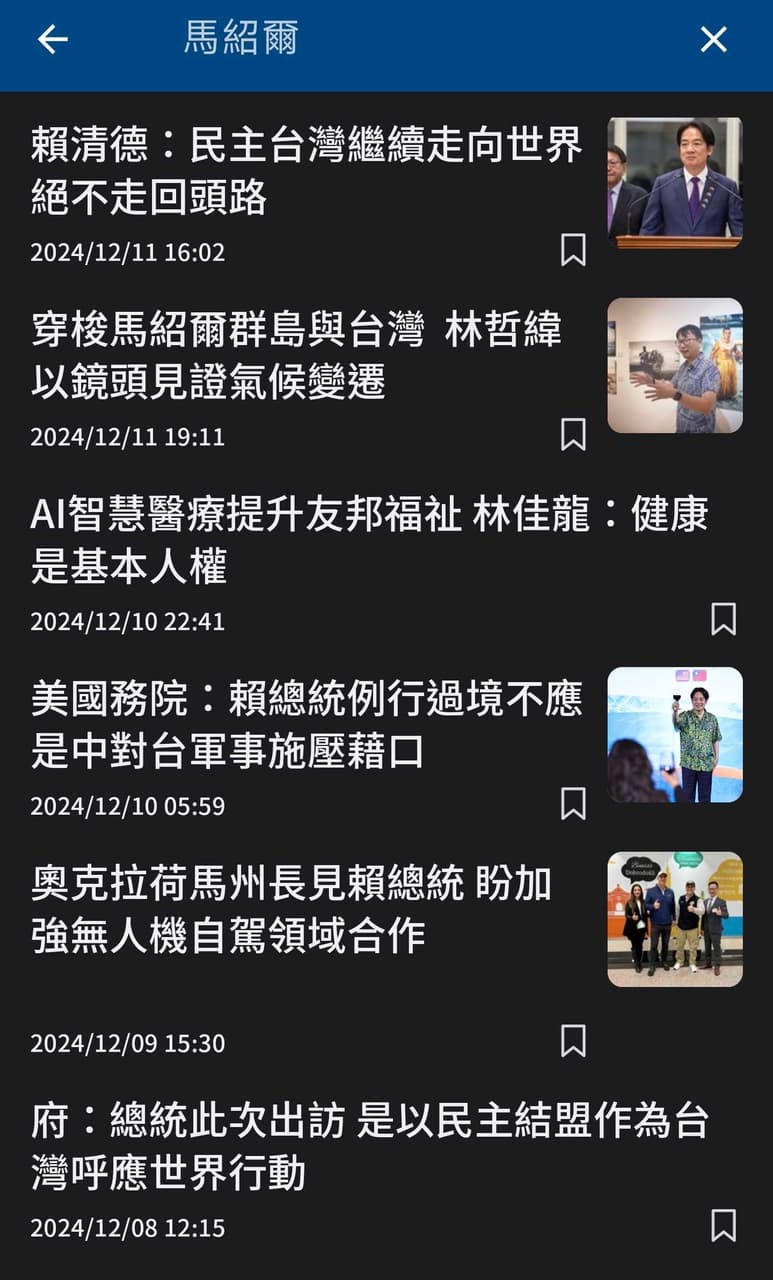Bookmark the 賴清德 民主台灣 article
Viewport: 773px width, 1280px height.
pyautogui.click(x=573, y=250)
